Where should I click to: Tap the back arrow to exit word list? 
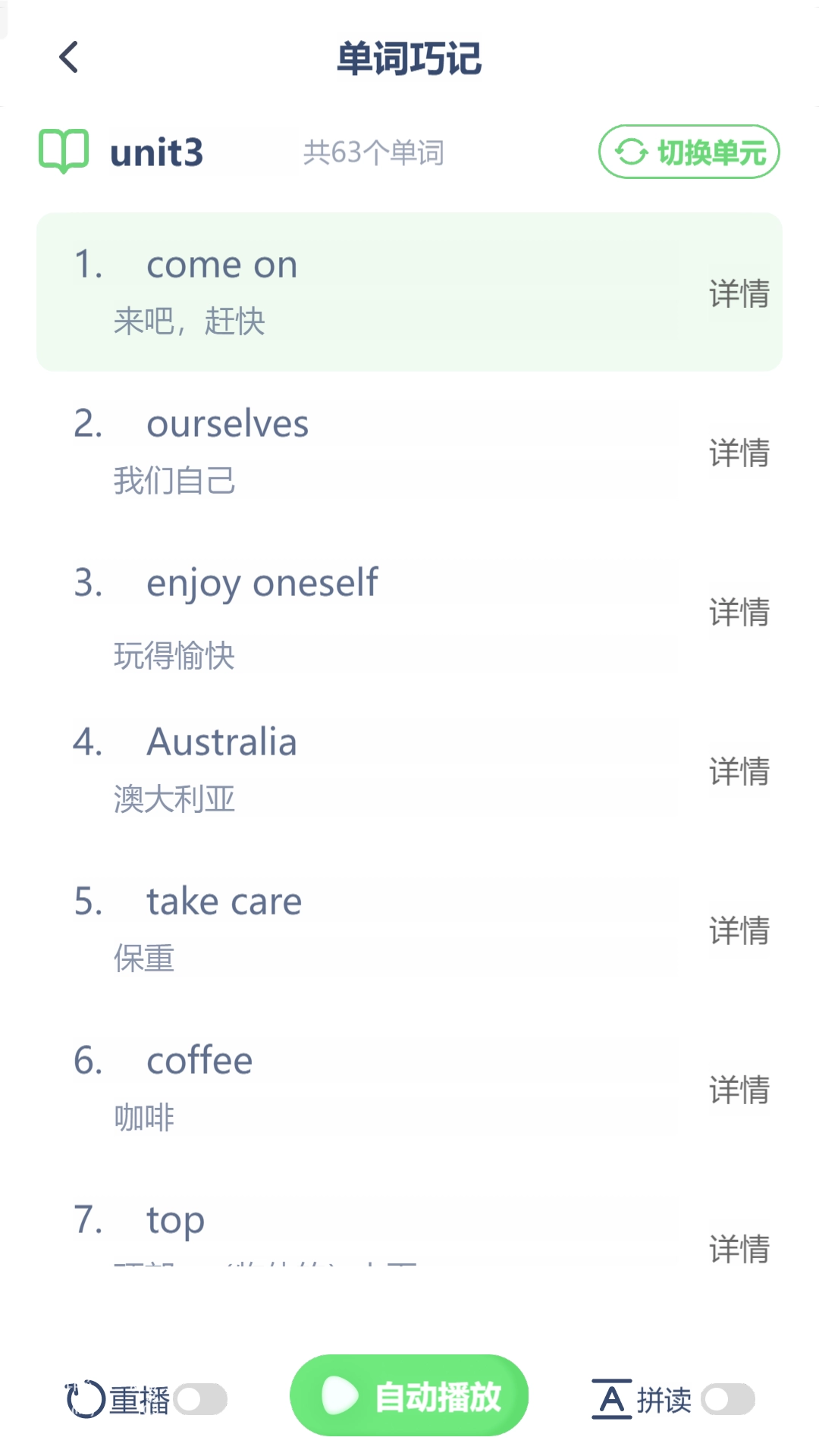[x=69, y=57]
